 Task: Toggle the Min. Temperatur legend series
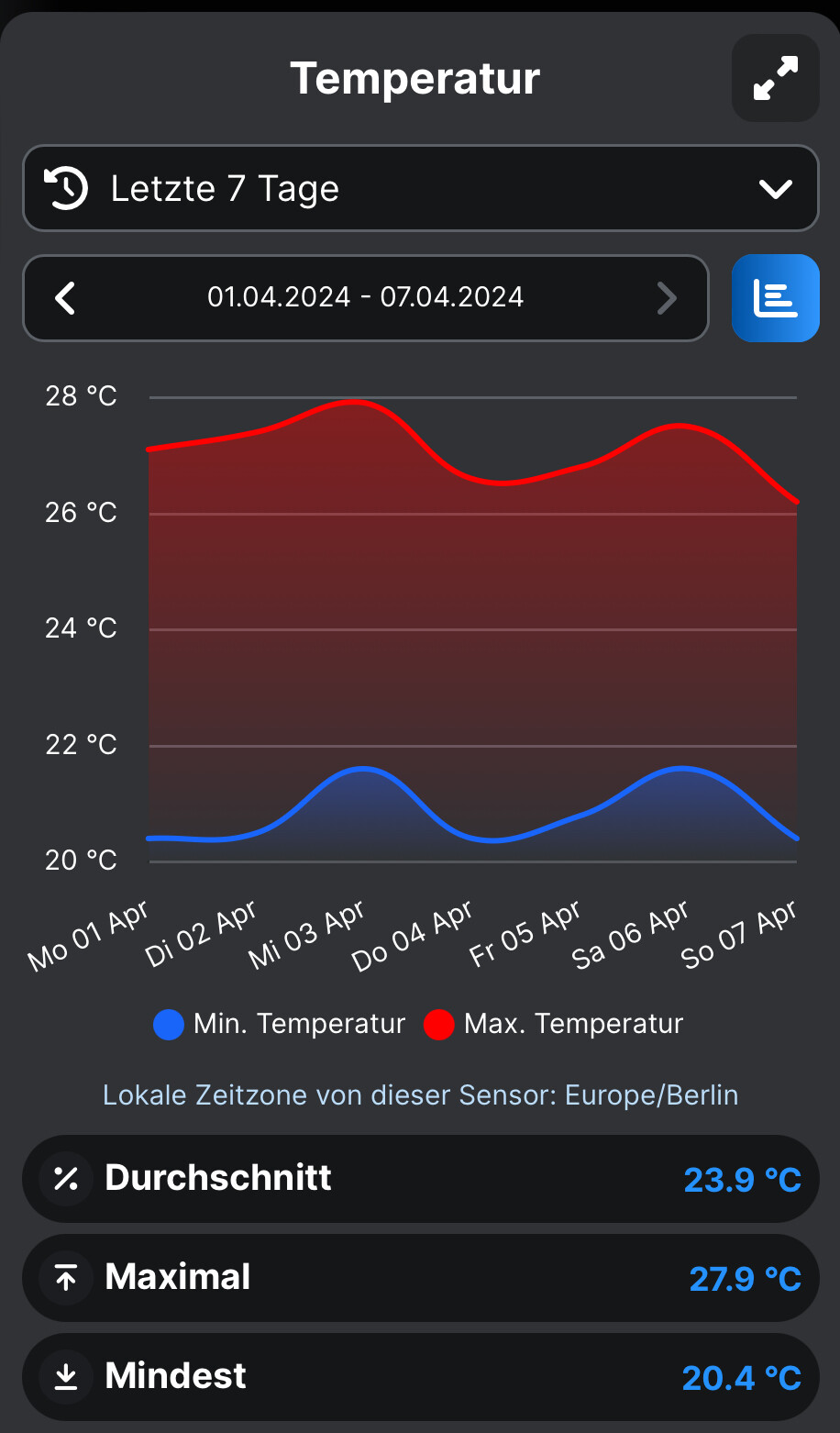point(280,1024)
